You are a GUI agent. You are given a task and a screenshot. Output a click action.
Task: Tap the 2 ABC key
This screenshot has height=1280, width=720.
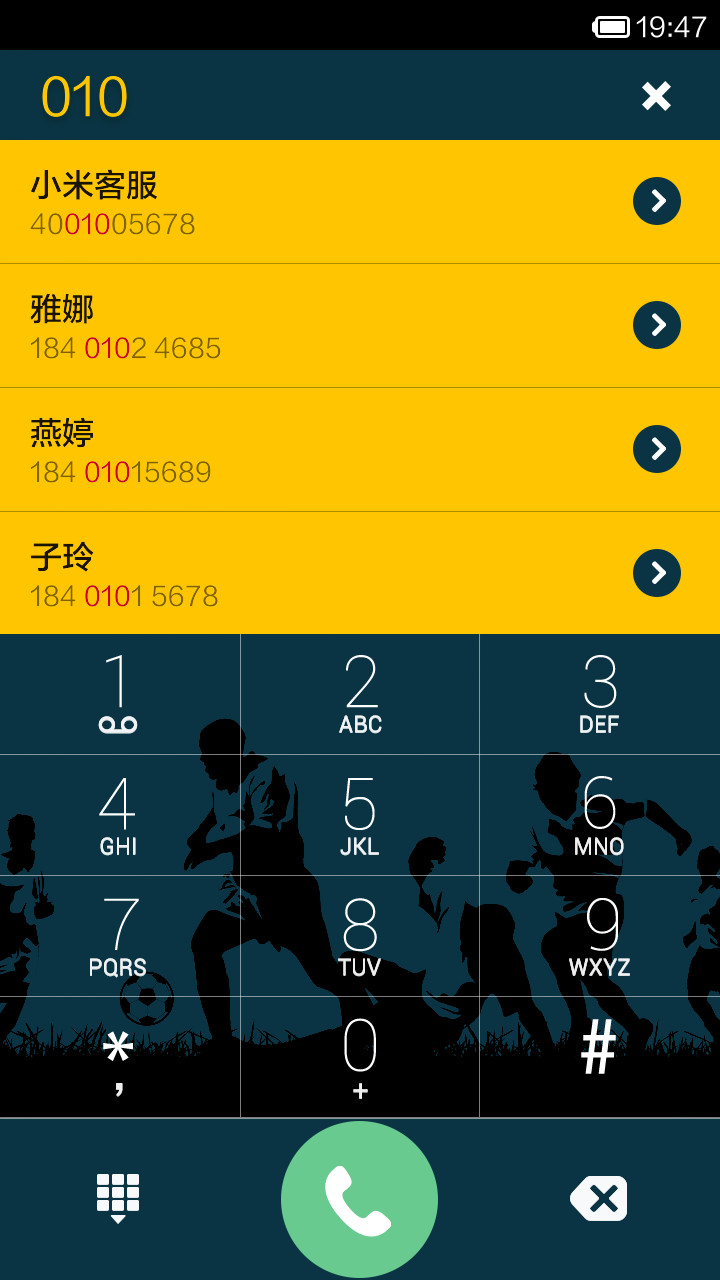click(360, 694)
